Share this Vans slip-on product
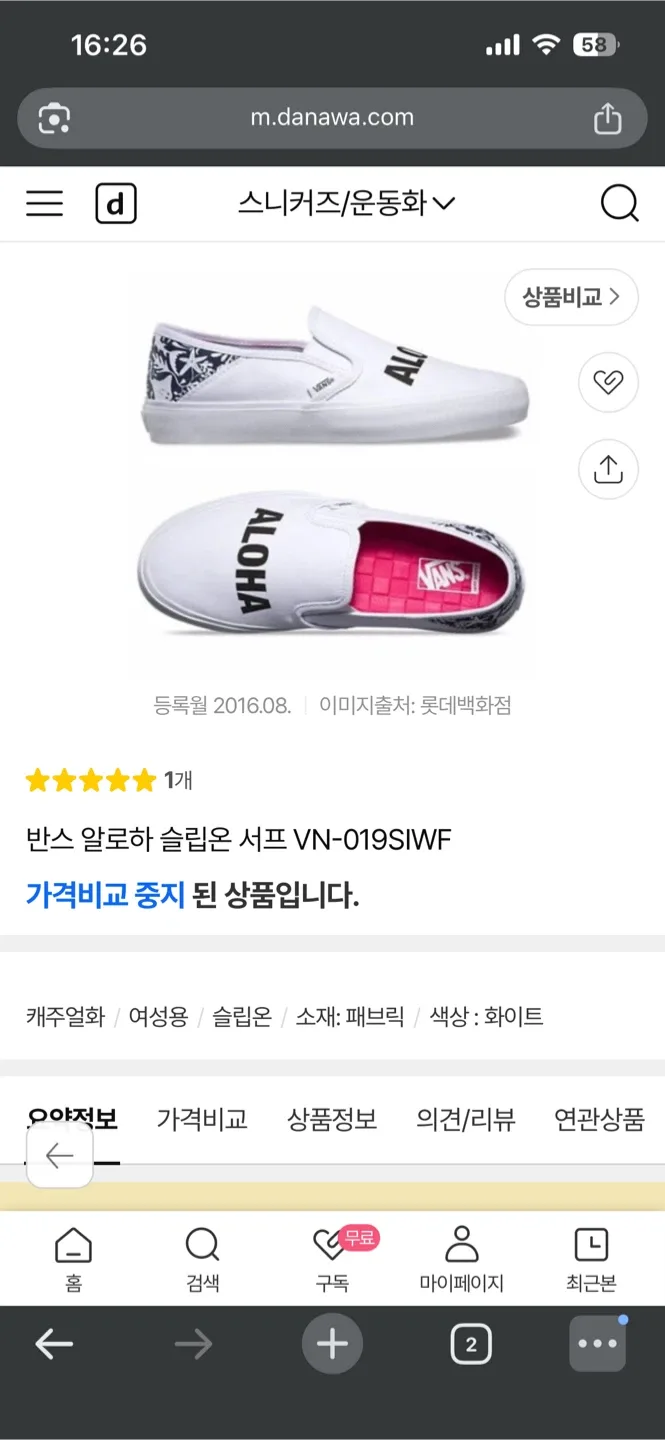Screen dimensions: 665x1440 [x=608, y=469]
